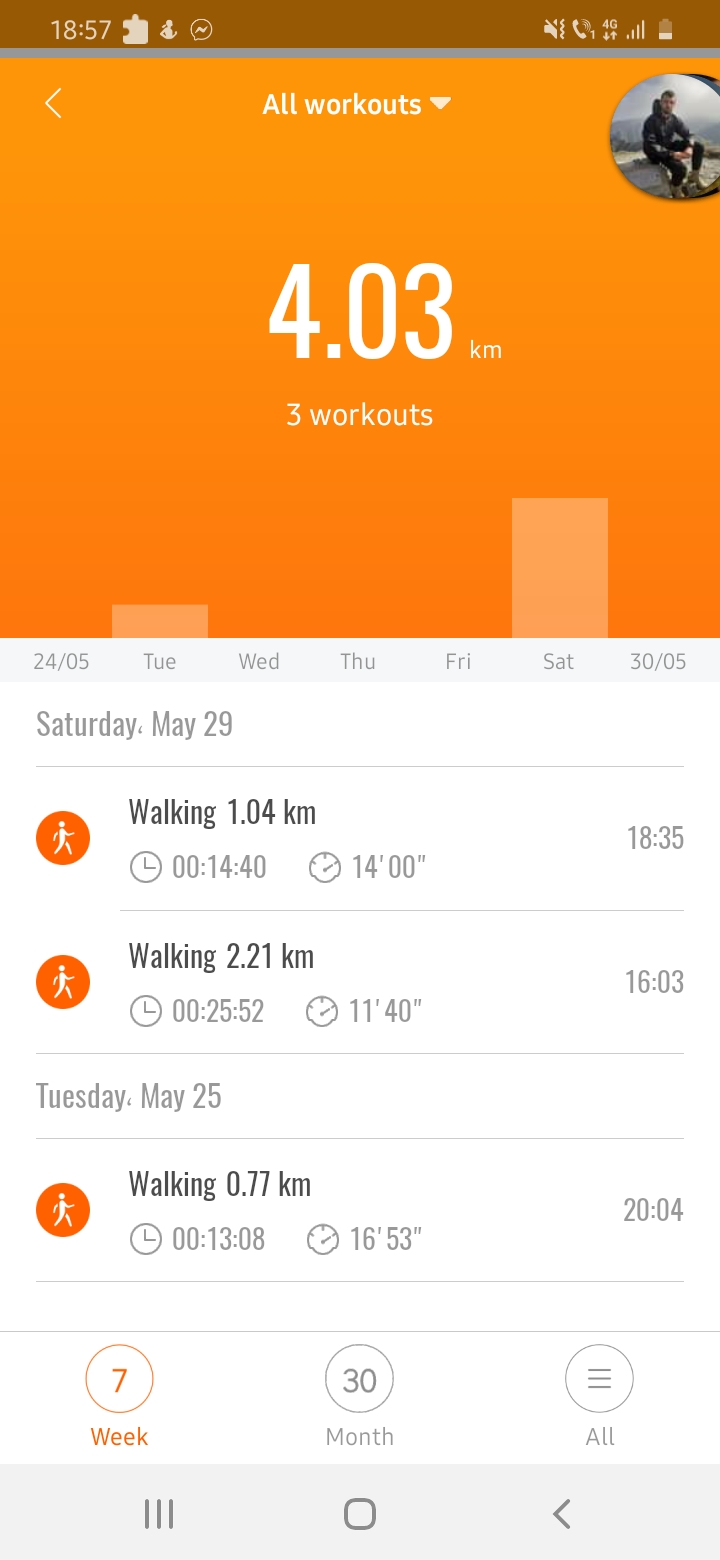720x1560 pixels.
Task: Select Saturday's bar in the chart
Action: click(559, 568)
